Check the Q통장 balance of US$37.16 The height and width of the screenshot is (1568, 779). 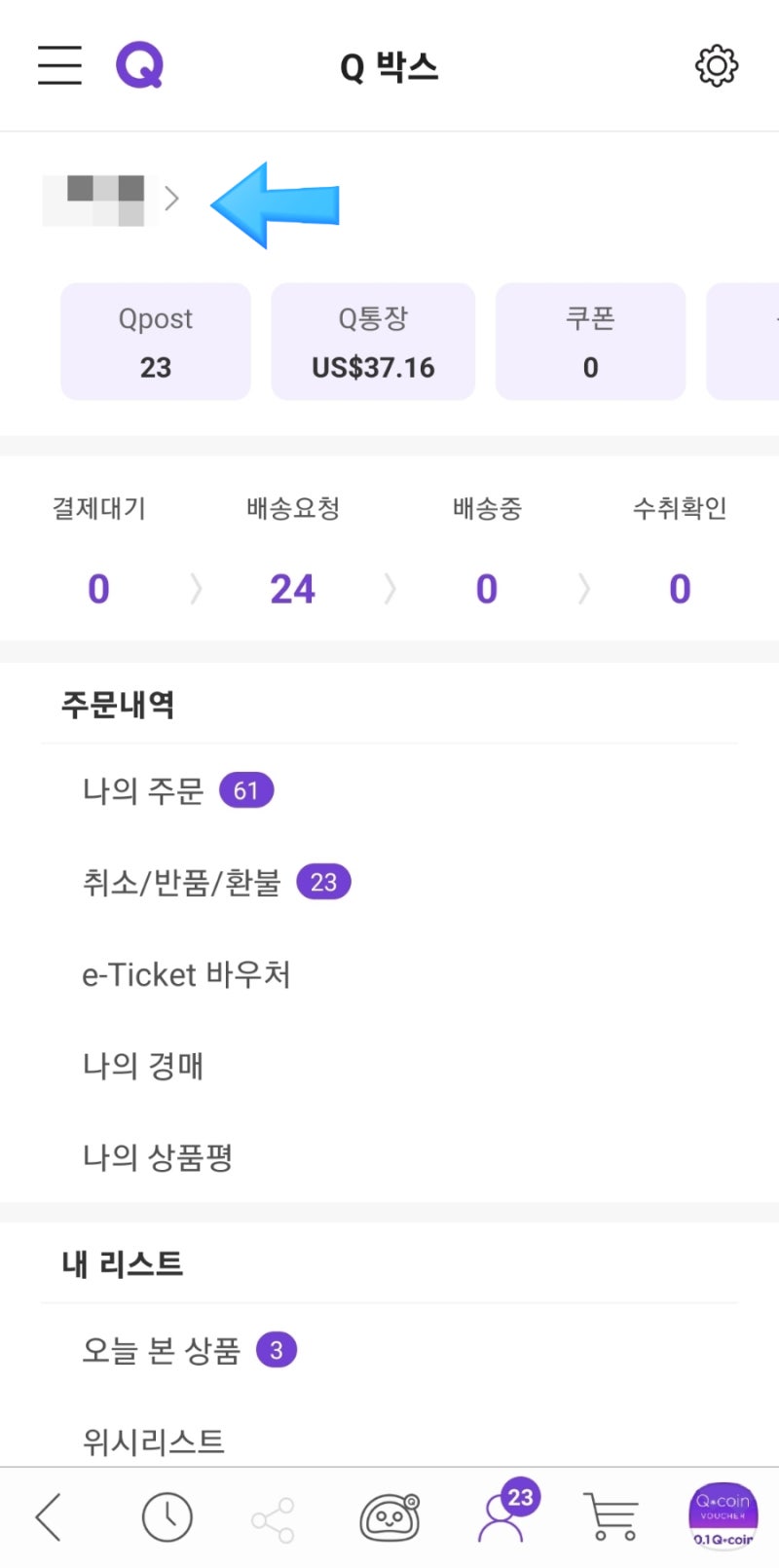click(373, 341)
